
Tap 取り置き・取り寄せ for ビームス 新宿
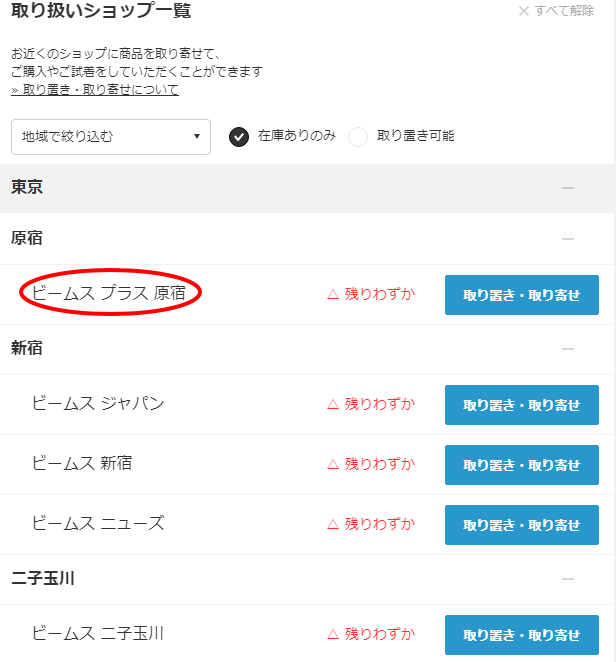[521, 465]
